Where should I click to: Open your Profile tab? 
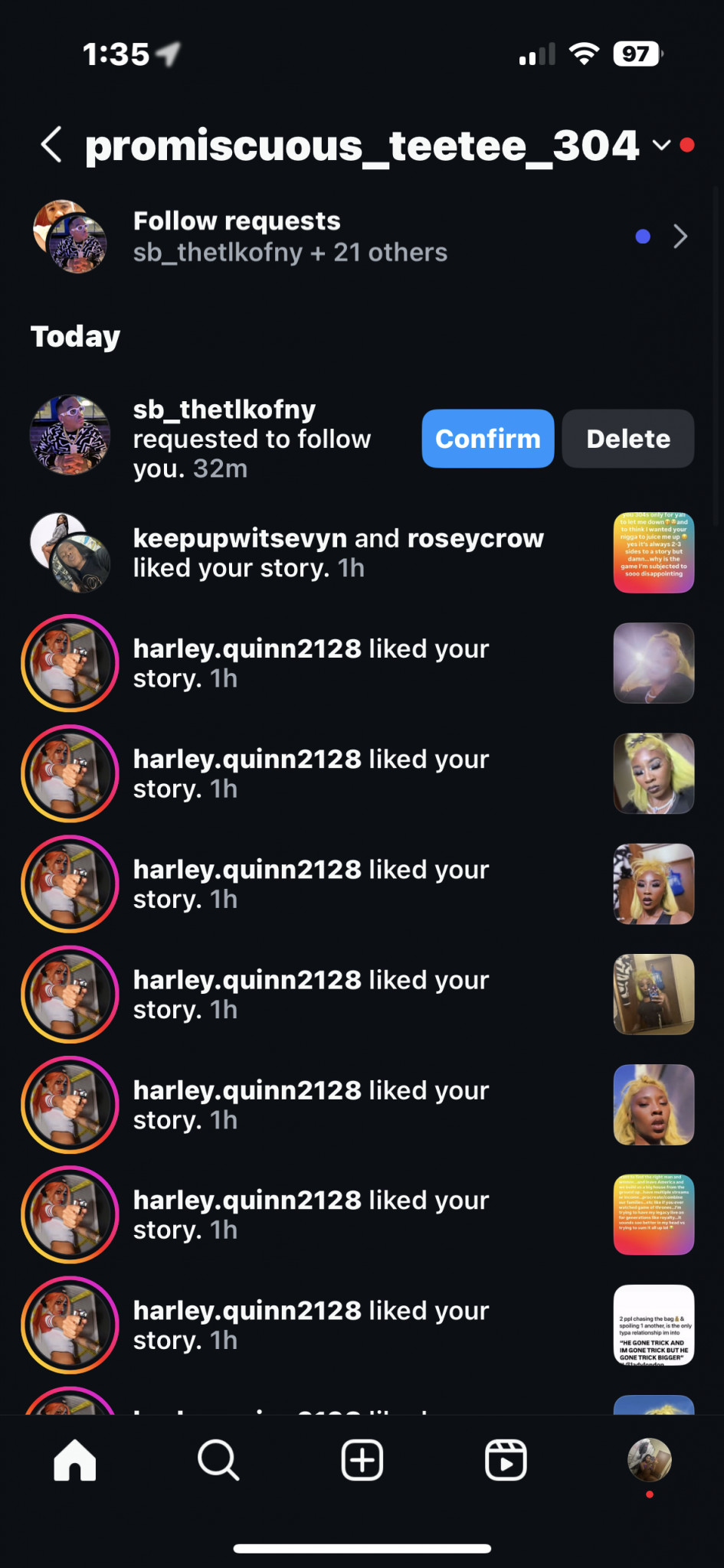[649, 1460]
